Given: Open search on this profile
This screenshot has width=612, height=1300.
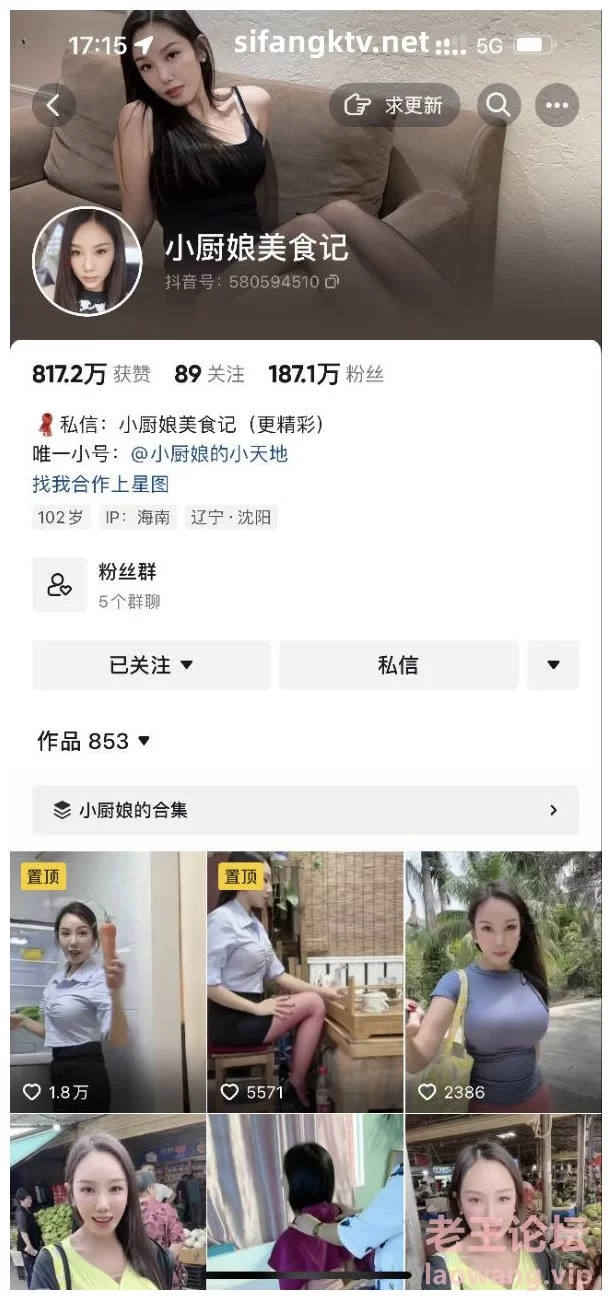Looking at the screenshot, I should pos(498,105).
